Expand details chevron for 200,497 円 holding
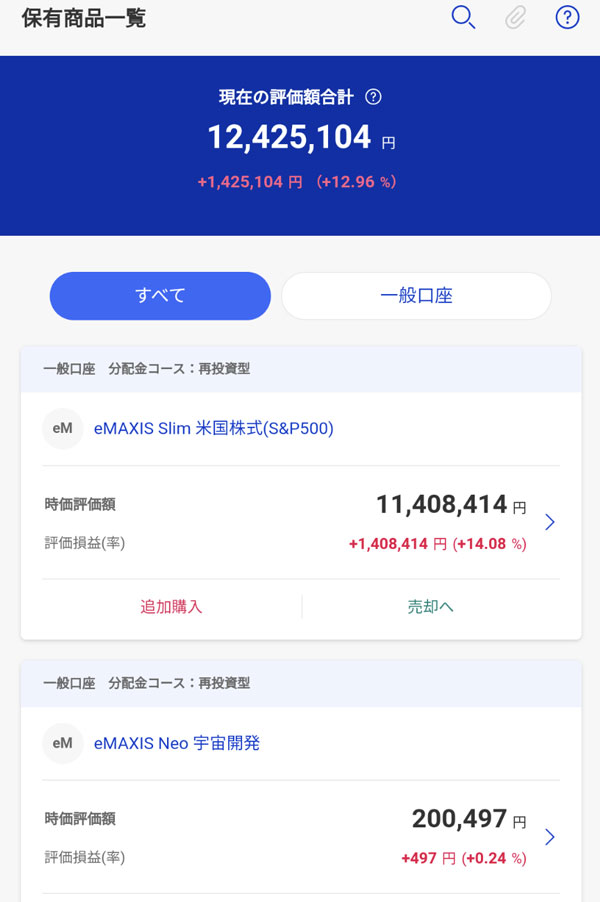This screenshot has height=902, width=600. tap(549, 837)
